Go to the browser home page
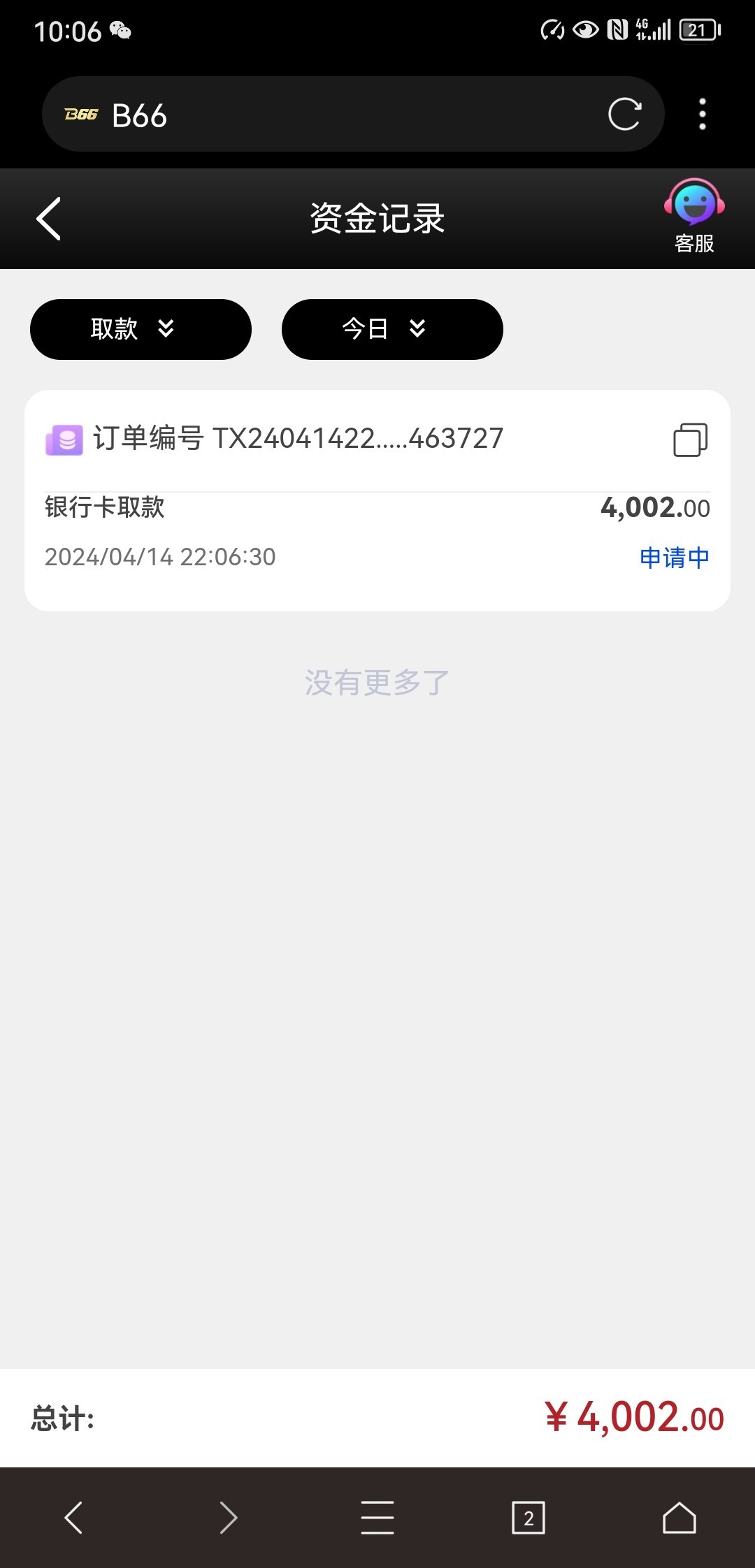 click(x=679, y=1518)
